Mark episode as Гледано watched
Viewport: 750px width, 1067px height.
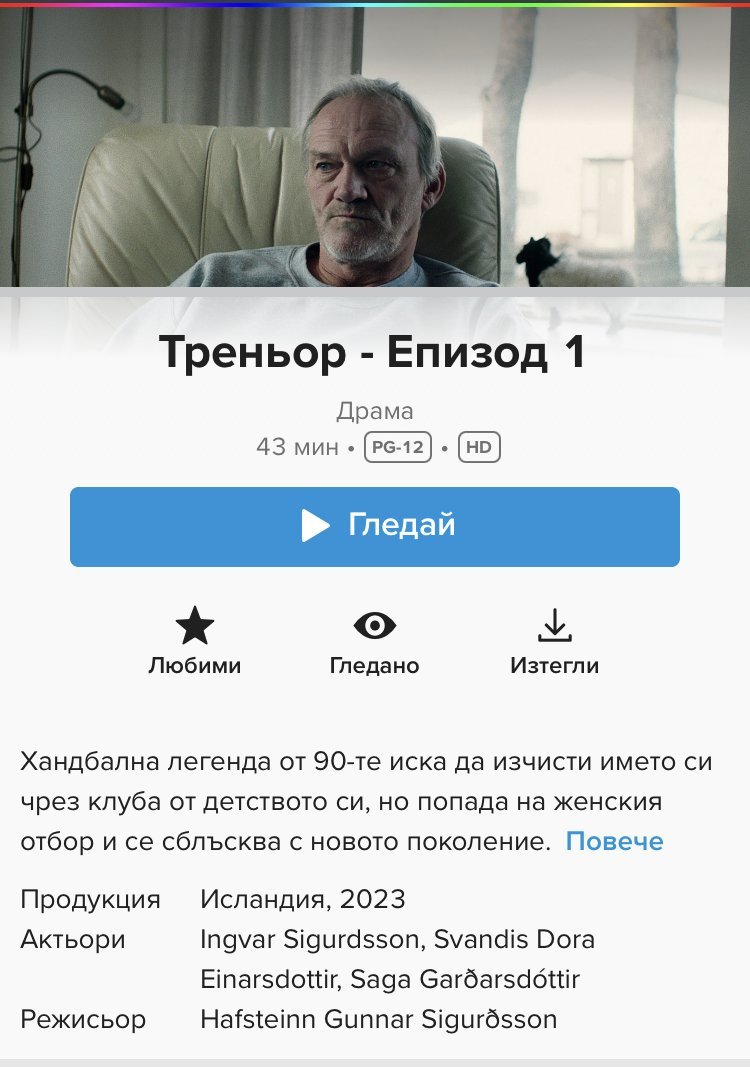click(374, 641)
